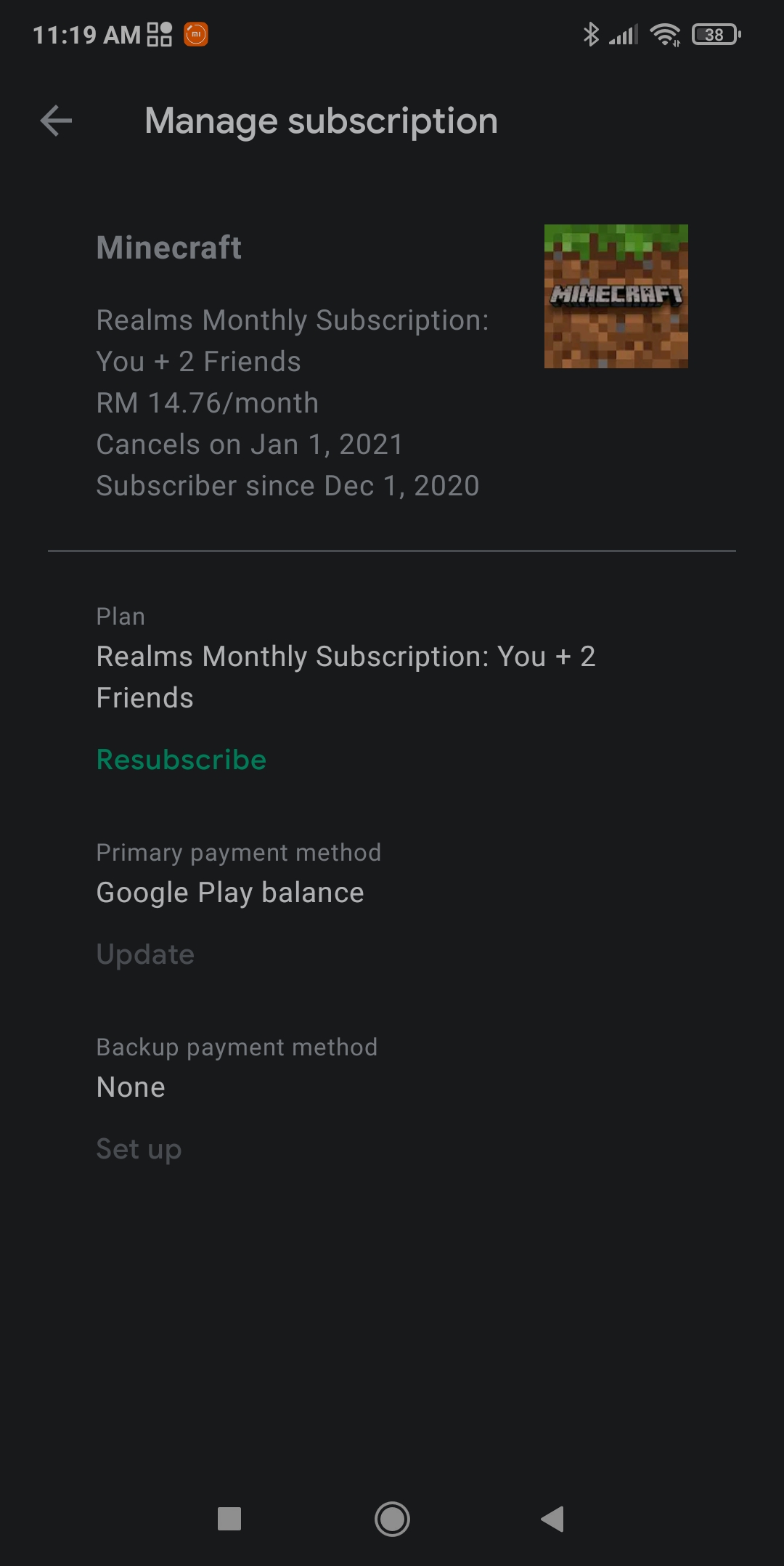This screenshot has width=784, height=1566.
Task: Set up a backup payment method
Action: 139,1149
